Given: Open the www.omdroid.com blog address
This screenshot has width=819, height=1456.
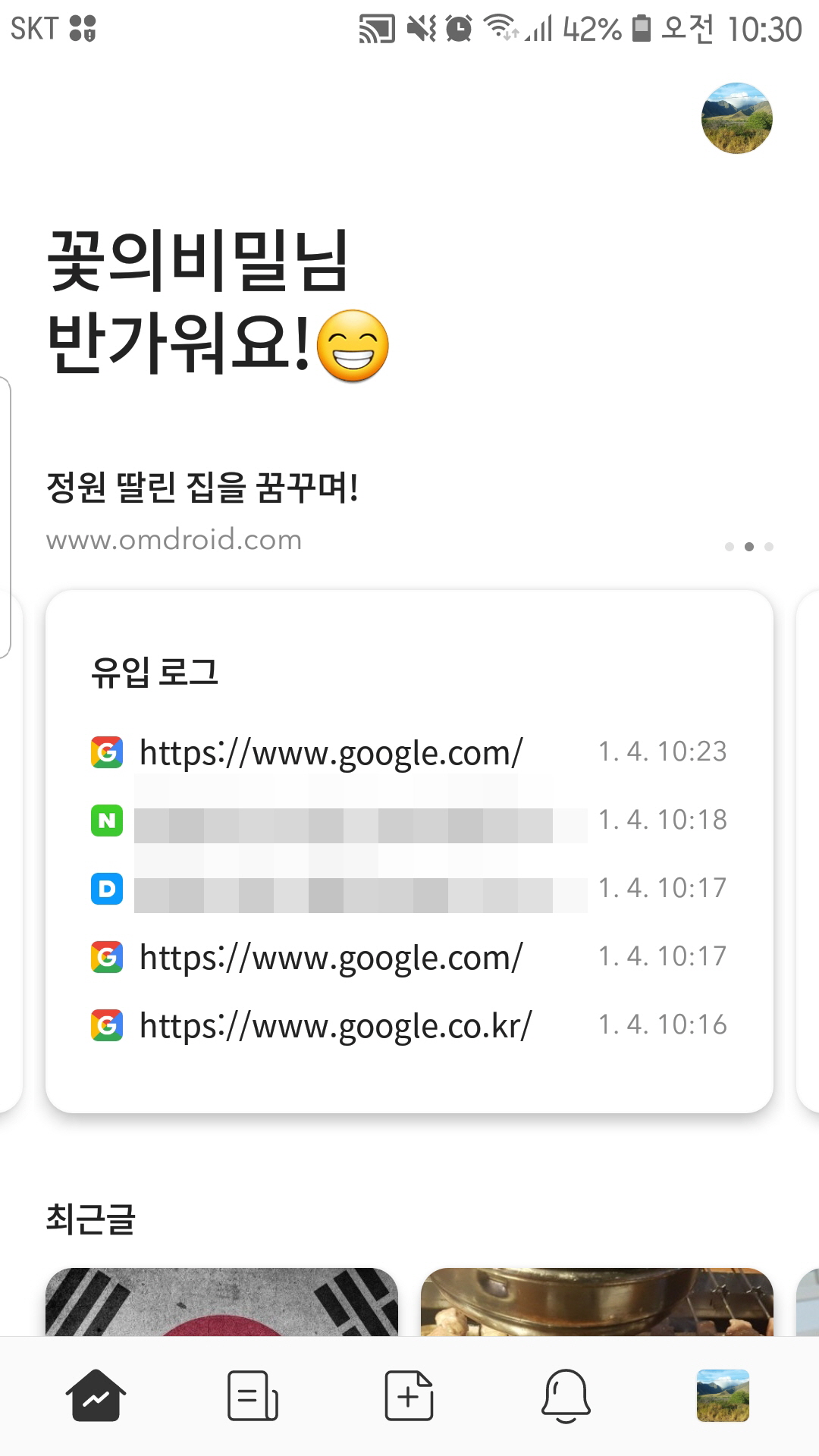Looking at the screenshot, I should pyautogui.click(x=174, y=540).
